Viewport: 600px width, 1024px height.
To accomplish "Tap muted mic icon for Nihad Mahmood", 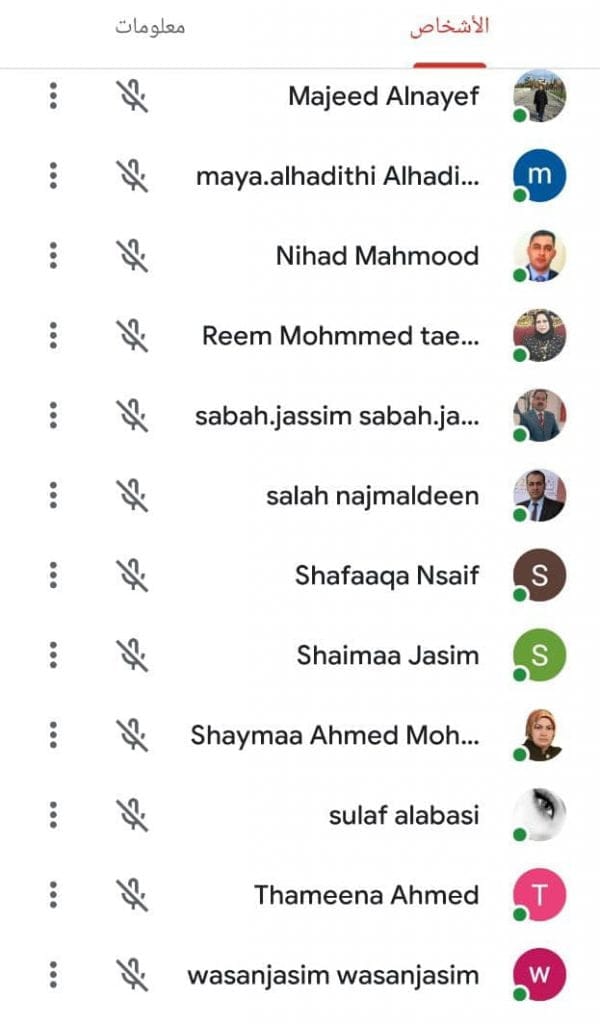I will (x=131, y=256).
